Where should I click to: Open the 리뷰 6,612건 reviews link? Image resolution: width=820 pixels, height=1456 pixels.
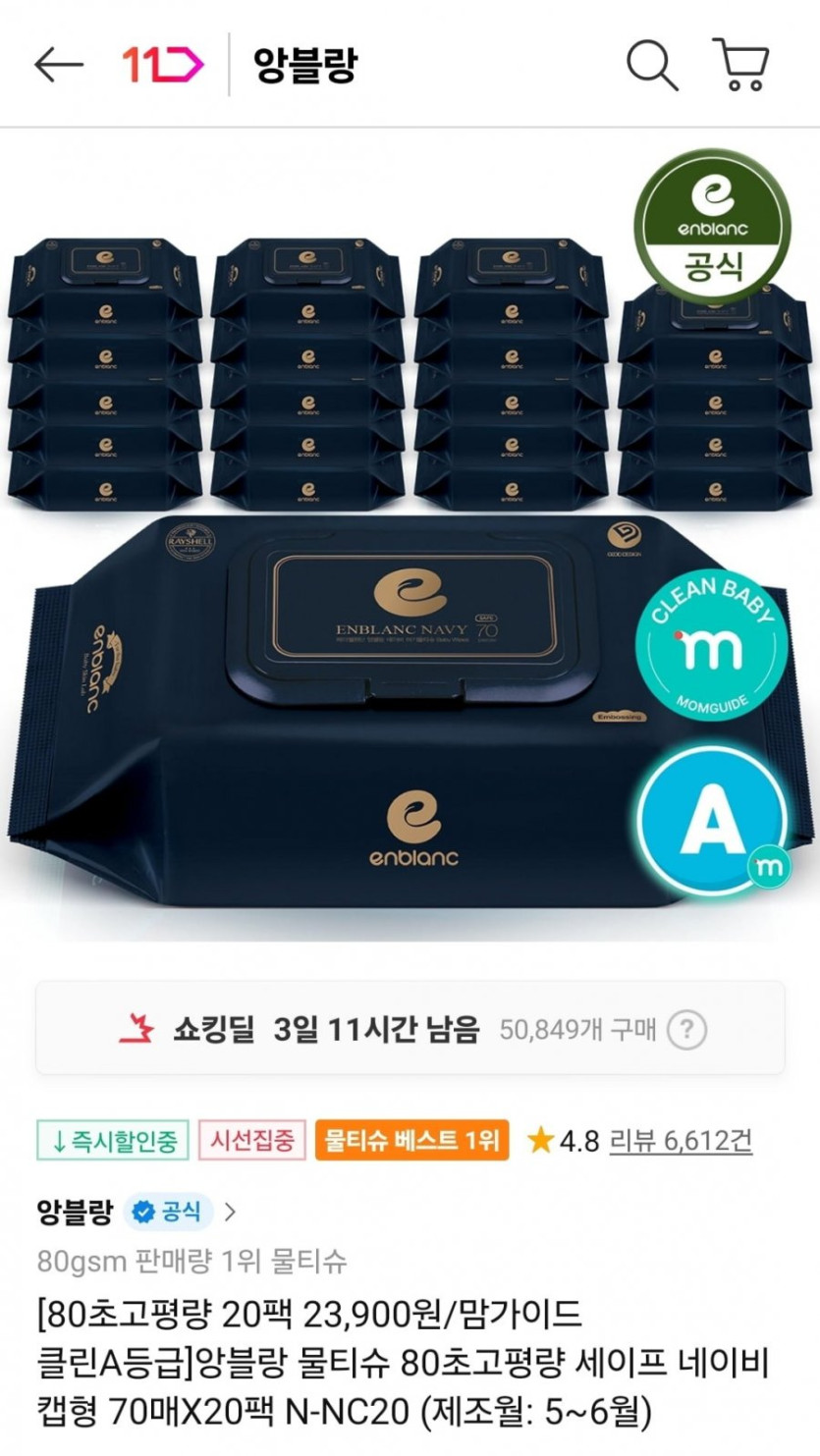682,1140
